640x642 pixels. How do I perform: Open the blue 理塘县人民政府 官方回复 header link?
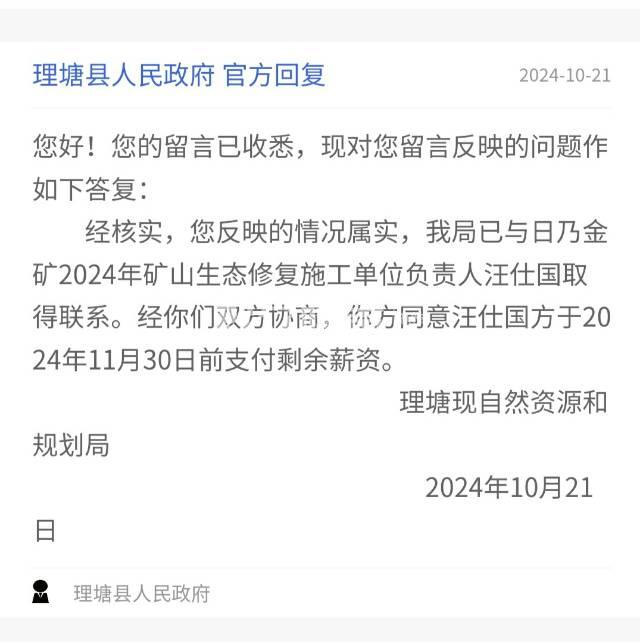[x=179, y=75]
